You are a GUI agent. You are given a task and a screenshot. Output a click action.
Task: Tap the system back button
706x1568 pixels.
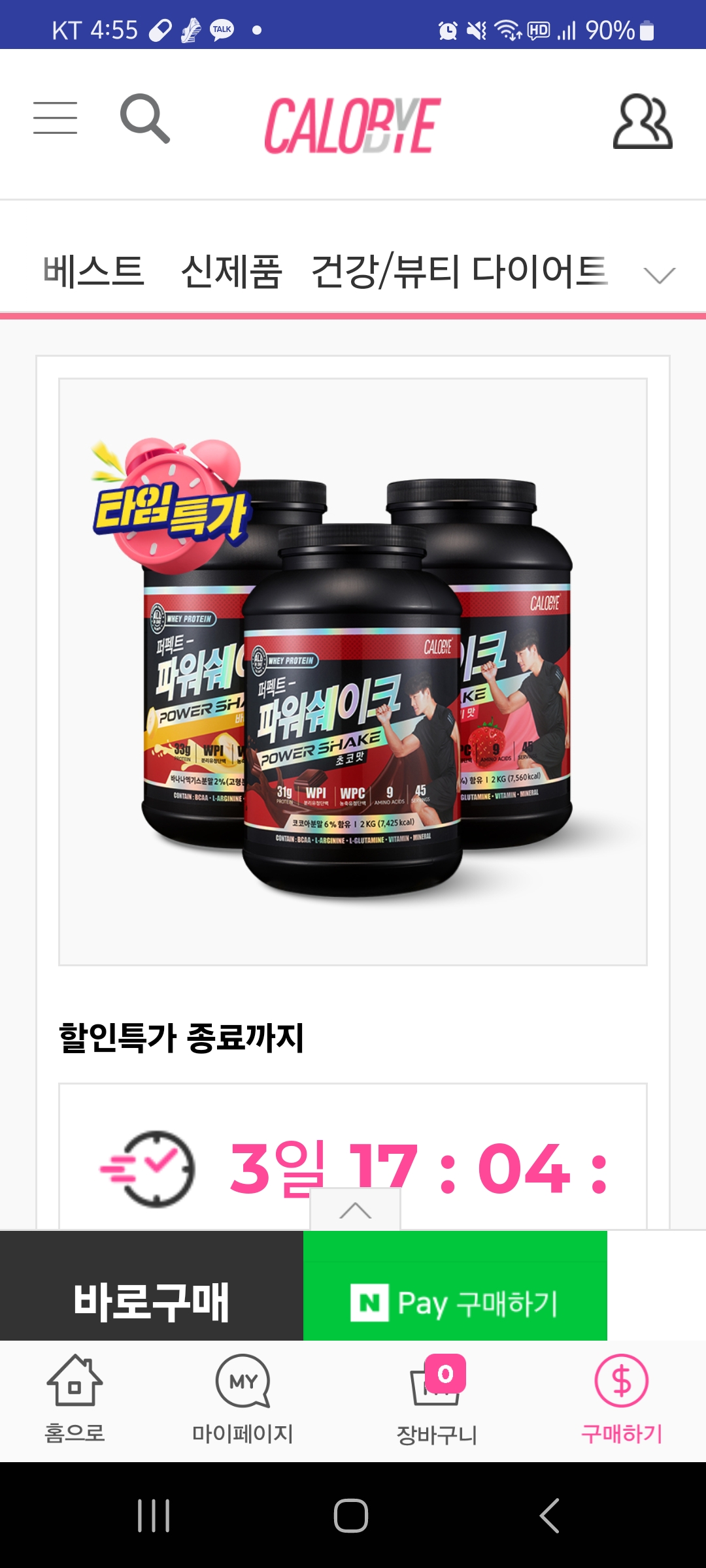[549, 1516]
